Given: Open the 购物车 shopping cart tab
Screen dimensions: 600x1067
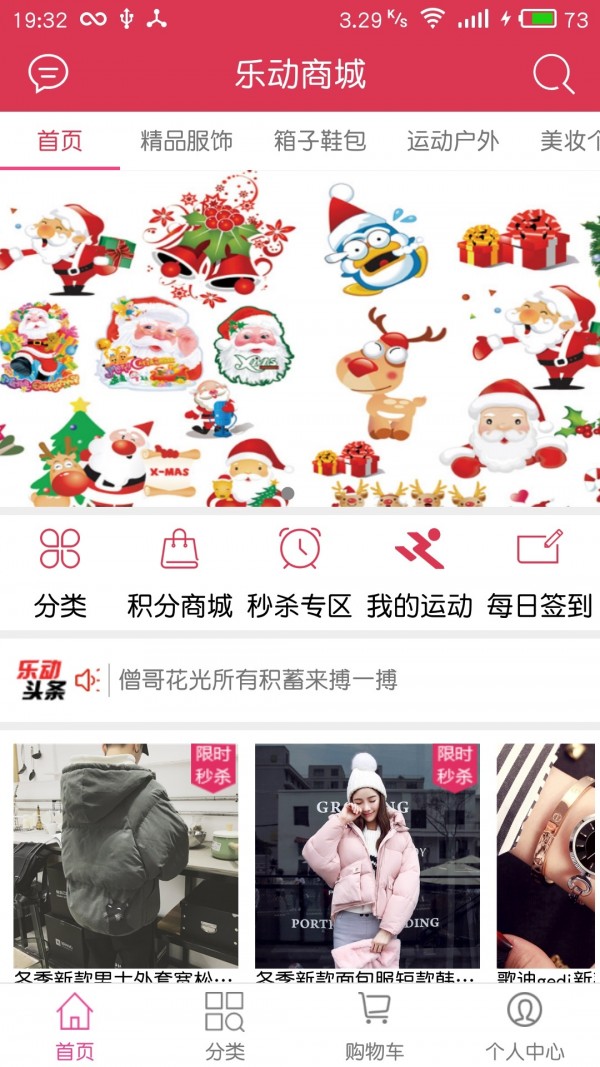Looking at the screenshot, I should click(x=374, y=1025).
